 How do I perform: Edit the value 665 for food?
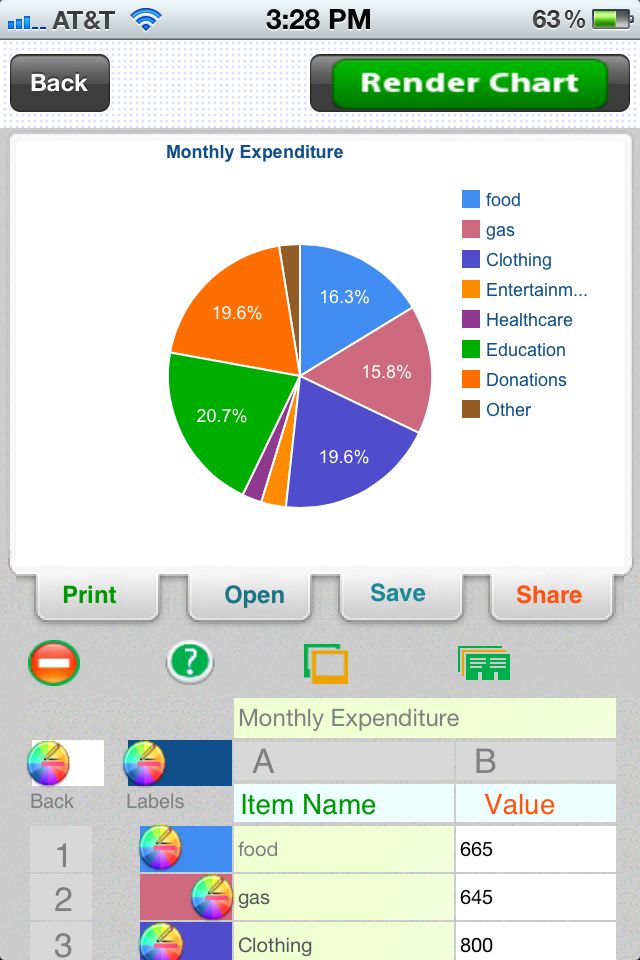pos(535,850)
